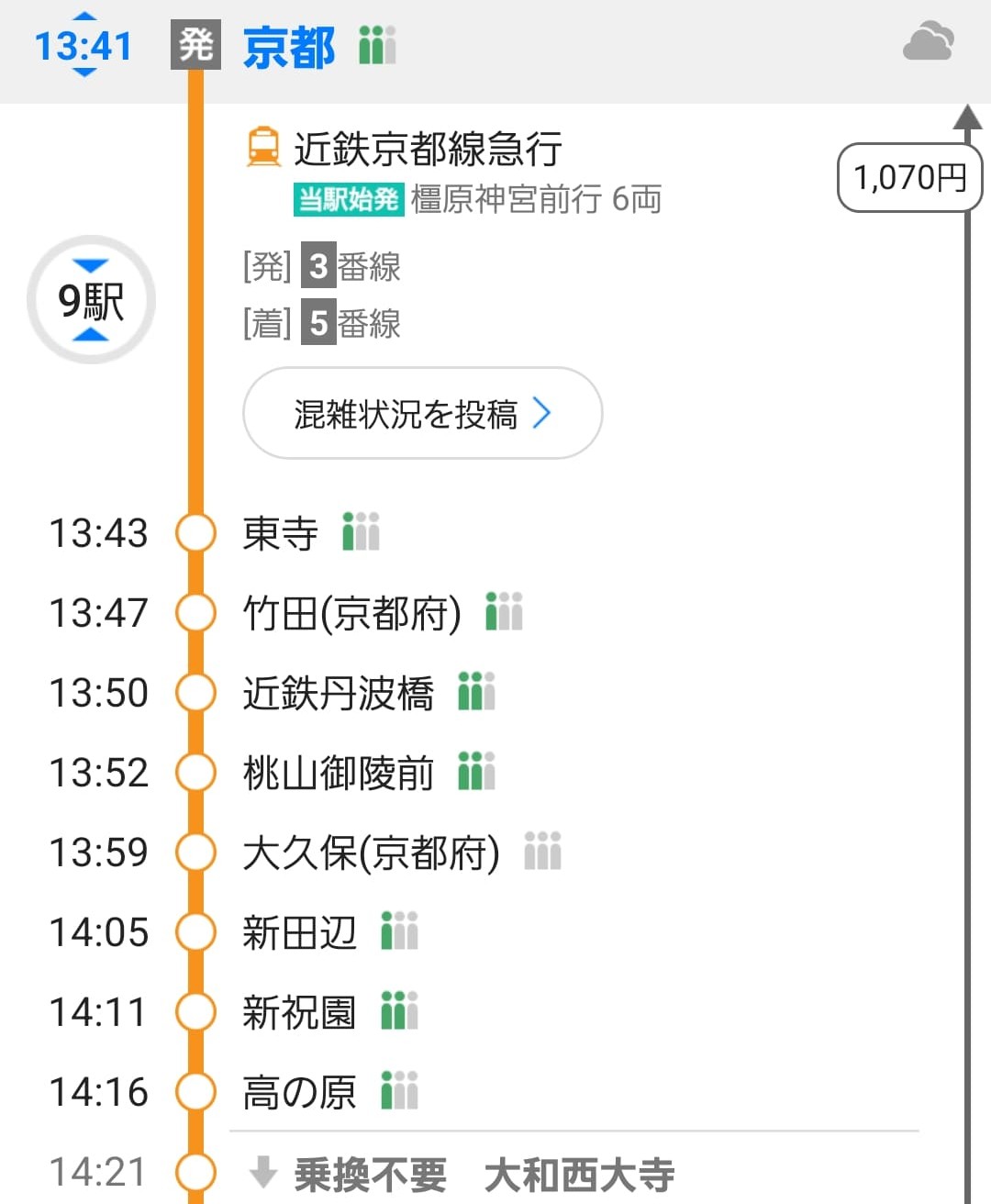
Task: Tap 混雑状況を投稿 to post crowding status
Action: 422,414
